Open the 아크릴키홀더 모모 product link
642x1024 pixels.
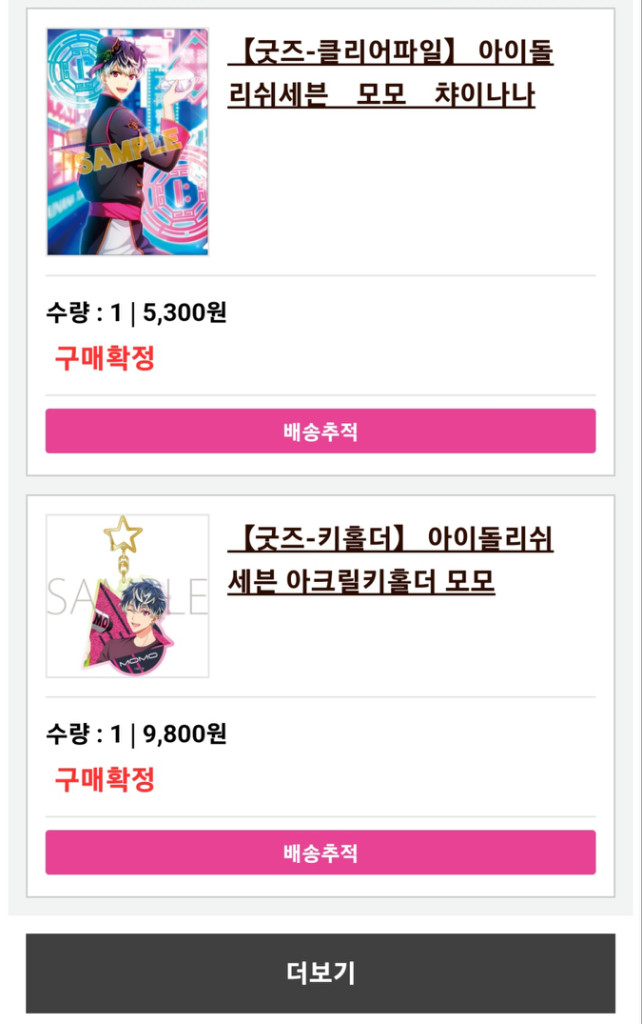[390, 560]
